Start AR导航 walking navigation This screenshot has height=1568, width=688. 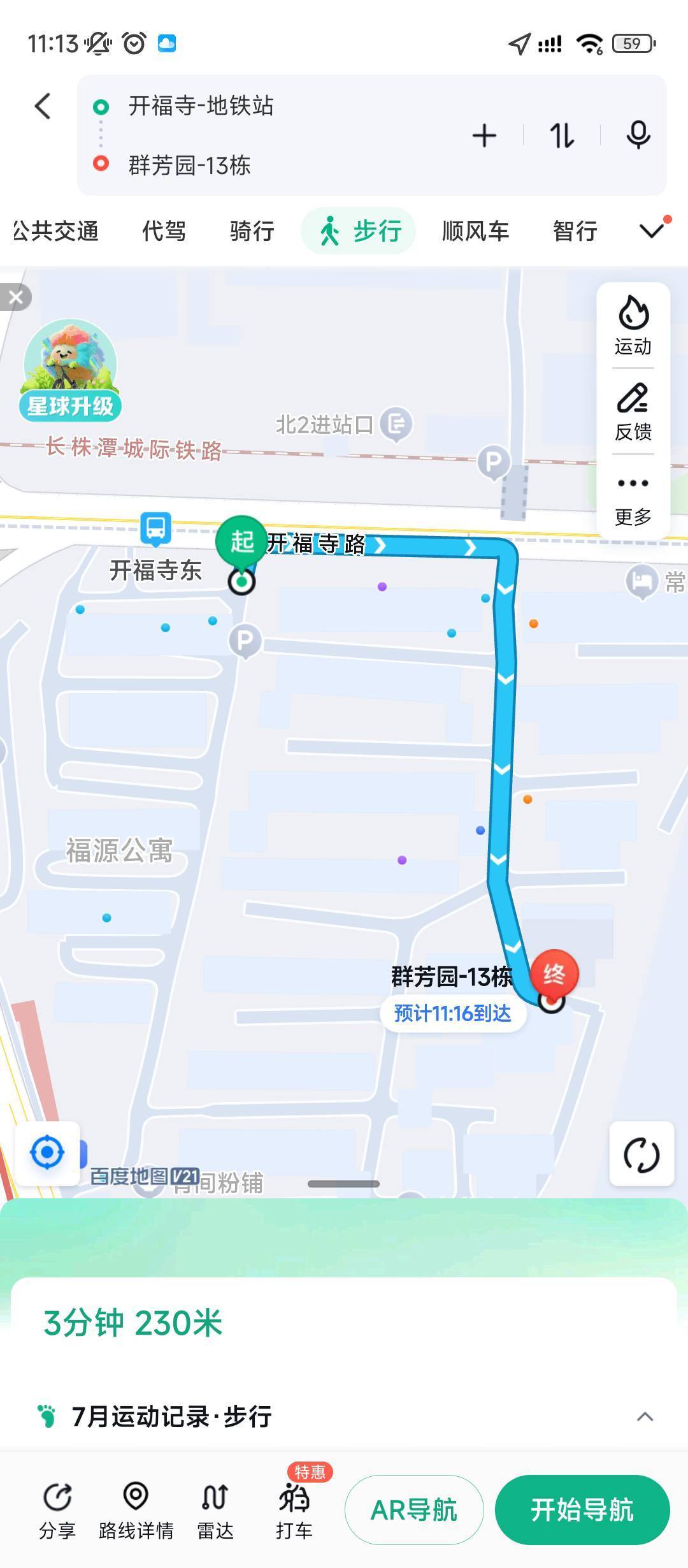coord(414,1509)
